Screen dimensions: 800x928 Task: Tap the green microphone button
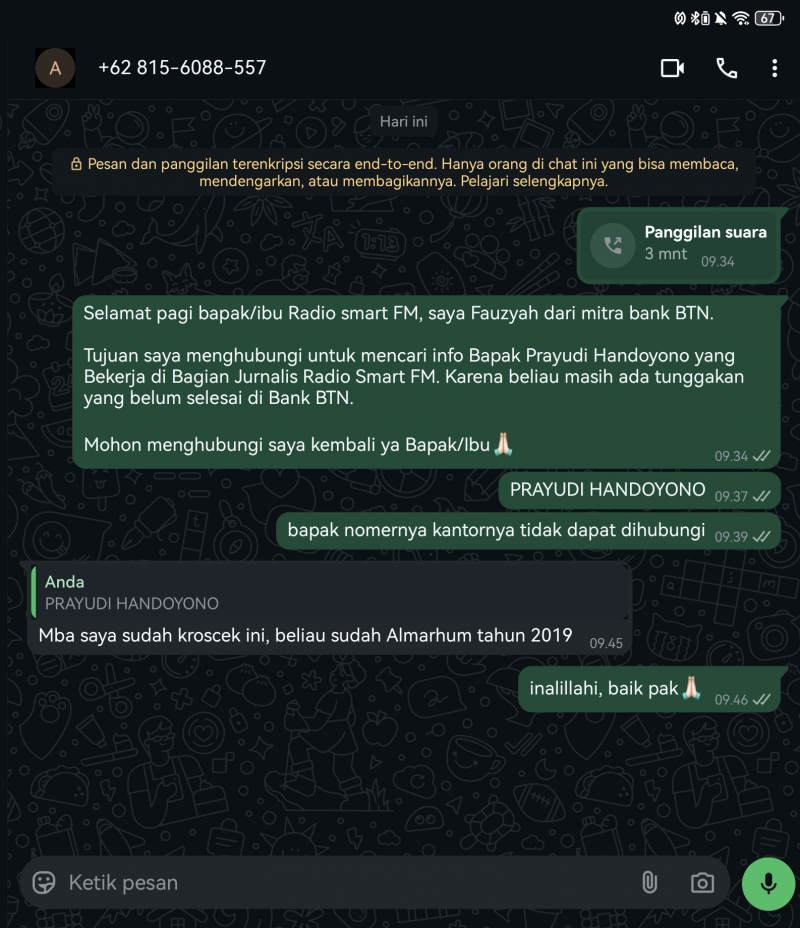[x=768, y=882]
